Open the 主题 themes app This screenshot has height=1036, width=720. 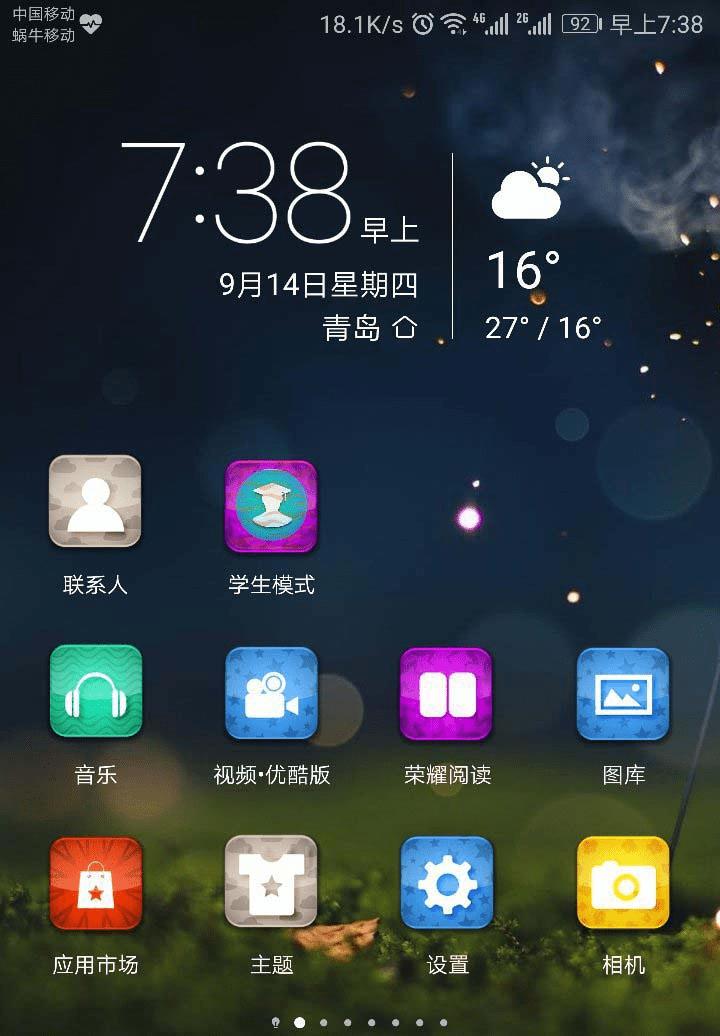pyautogui.click(x=271, y=882)
